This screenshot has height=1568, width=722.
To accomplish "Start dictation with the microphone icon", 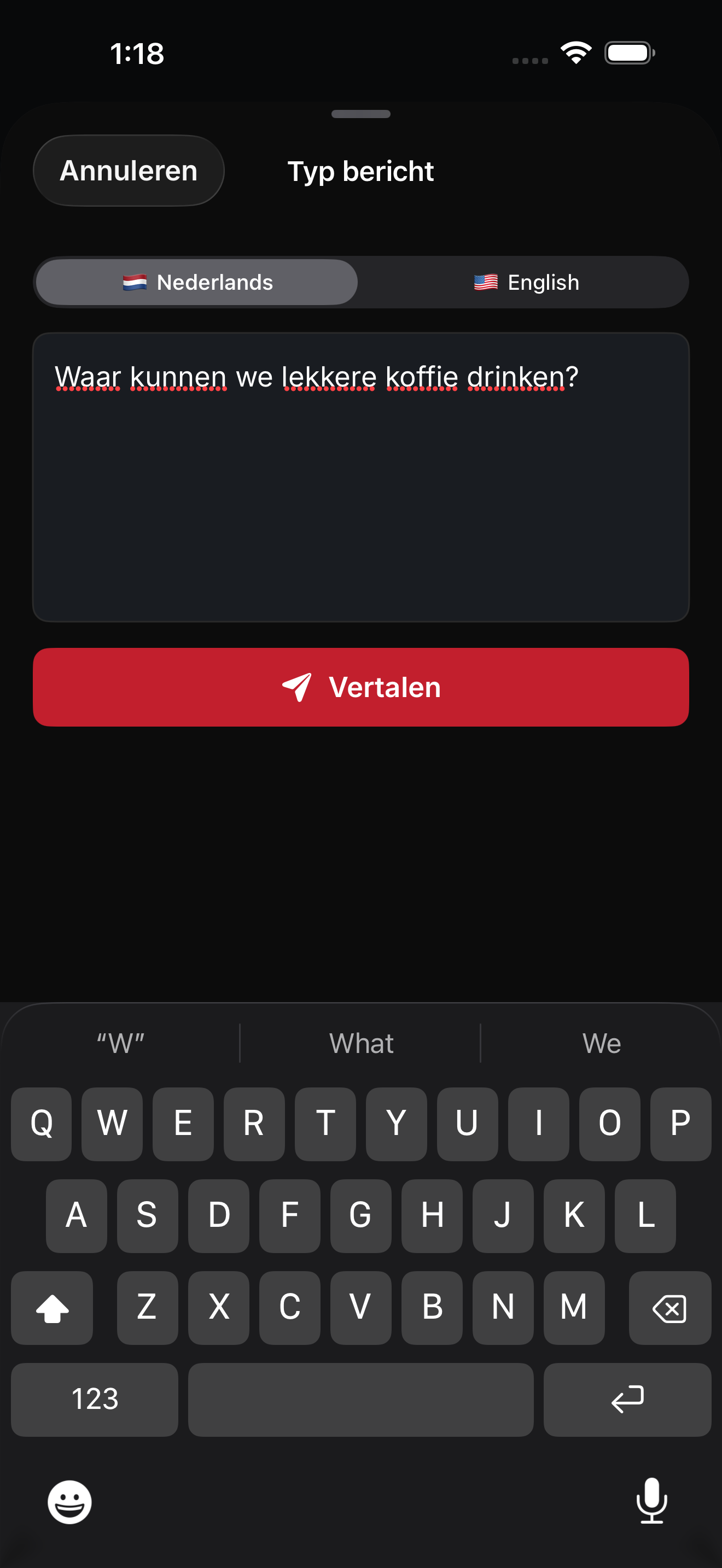I will pyautogui.click(x=651, y=1501).
